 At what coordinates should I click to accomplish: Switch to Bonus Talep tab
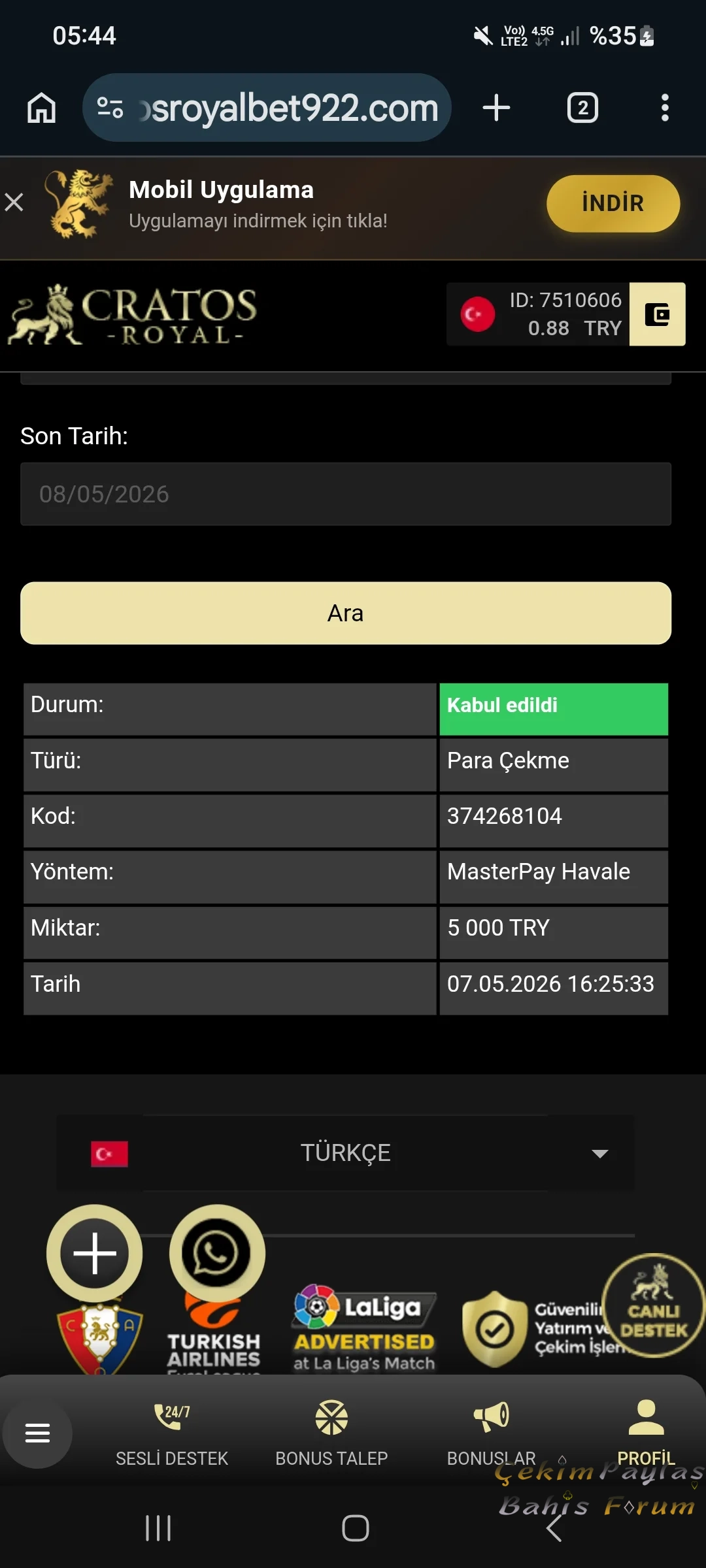click(x=331, y=1434)
